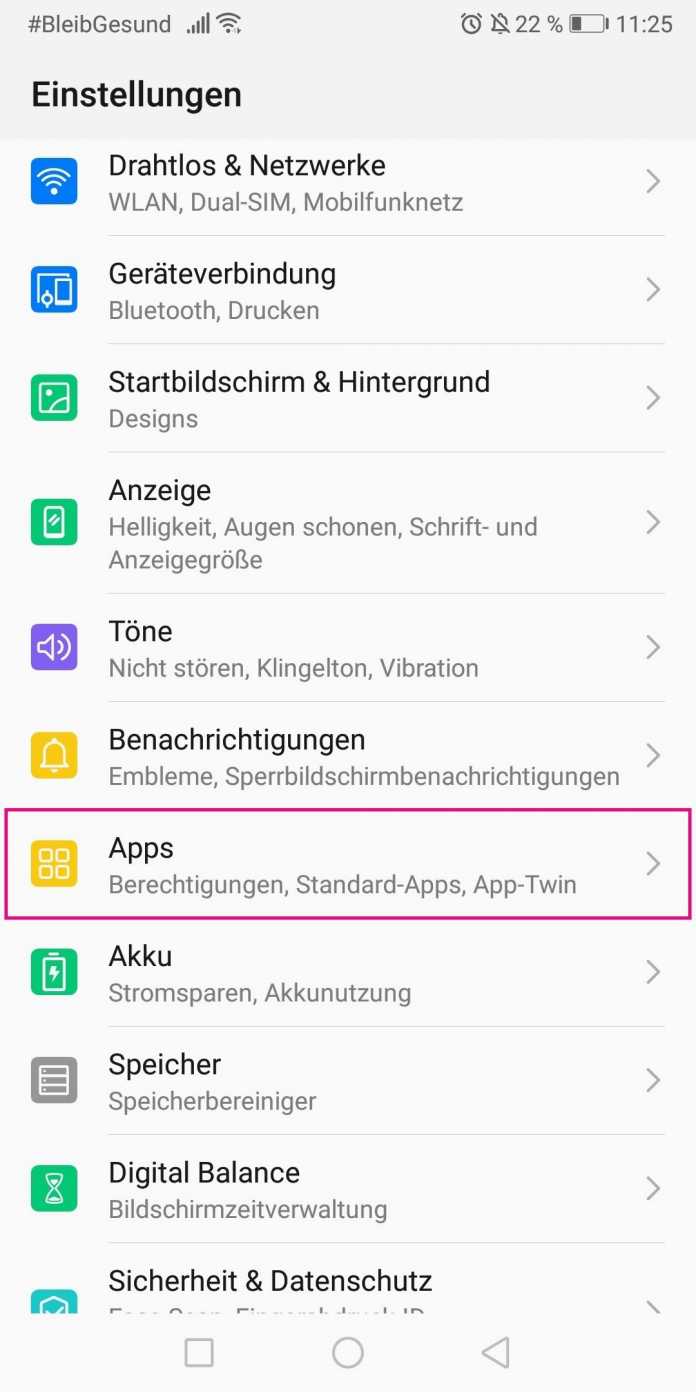This screenshot has width=696, height=1392.
Task: Go to the home screen
Action: coord(348,1353)
